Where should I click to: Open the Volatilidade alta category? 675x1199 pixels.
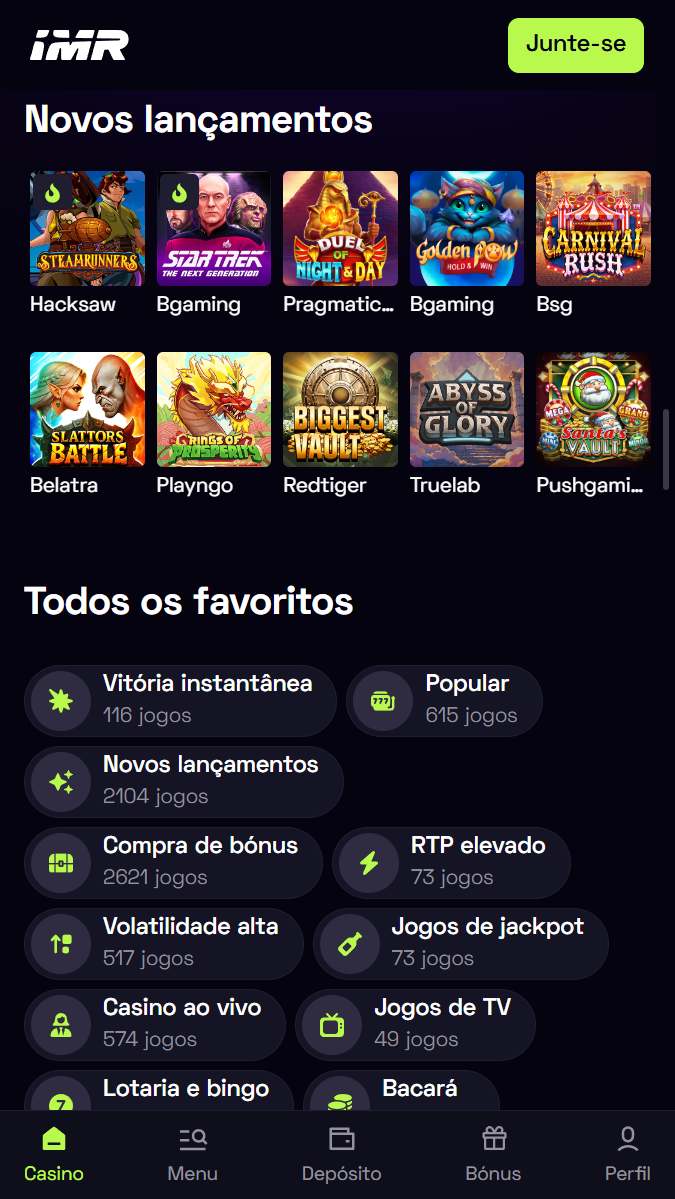[x=164, y=943]
